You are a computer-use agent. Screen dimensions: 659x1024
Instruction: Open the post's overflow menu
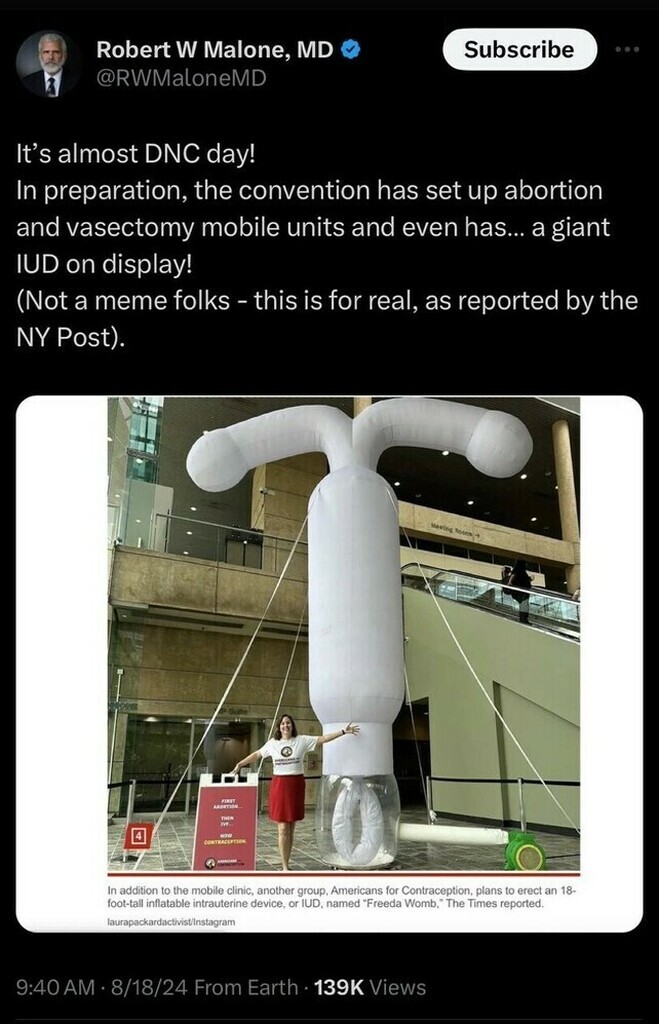coord(627,49)
